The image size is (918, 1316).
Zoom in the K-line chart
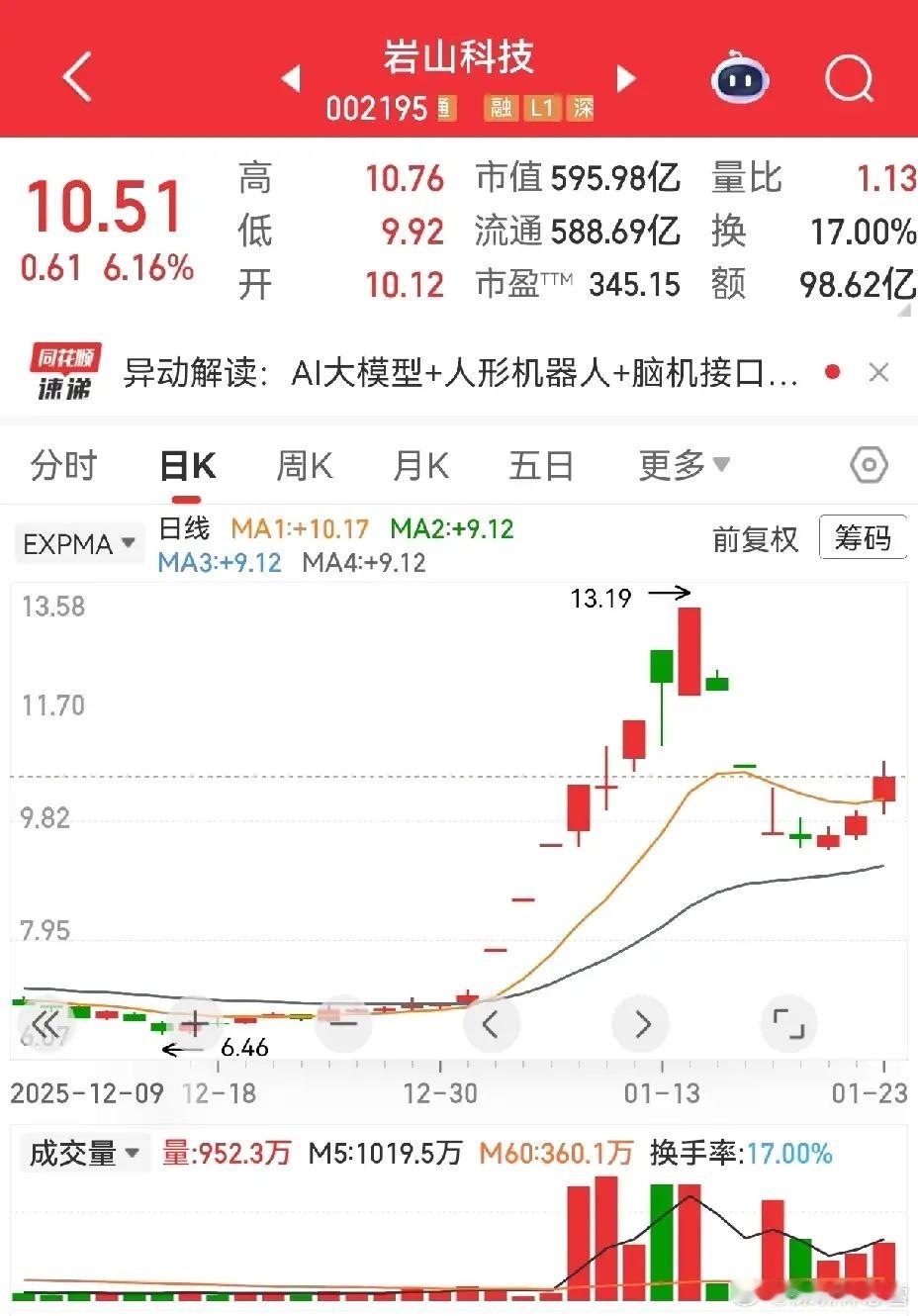point(194,1023)
